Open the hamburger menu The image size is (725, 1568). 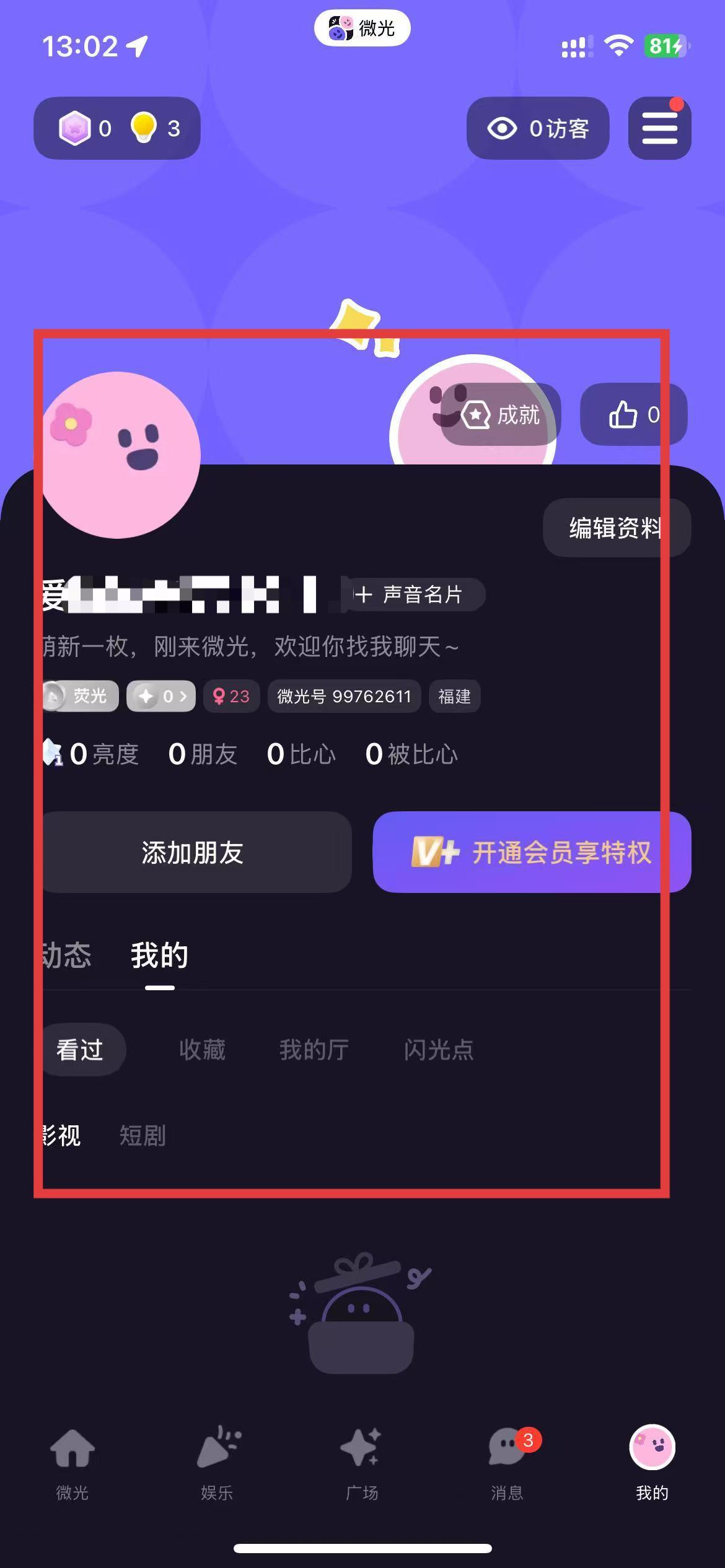pyautogui.click(x=659, y=128)
